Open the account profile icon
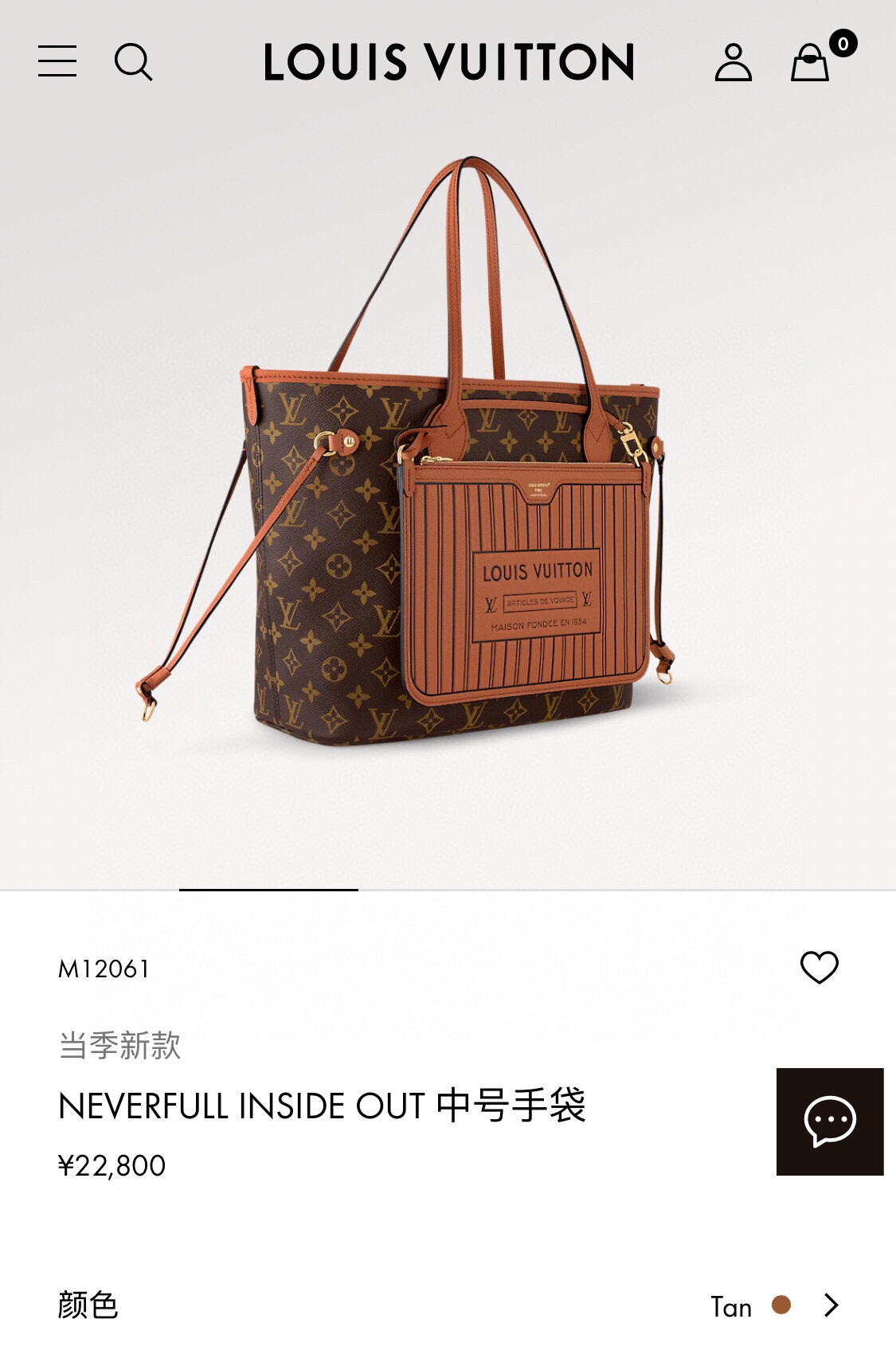Screen dimensions: 896x1366 coord(733,62)
